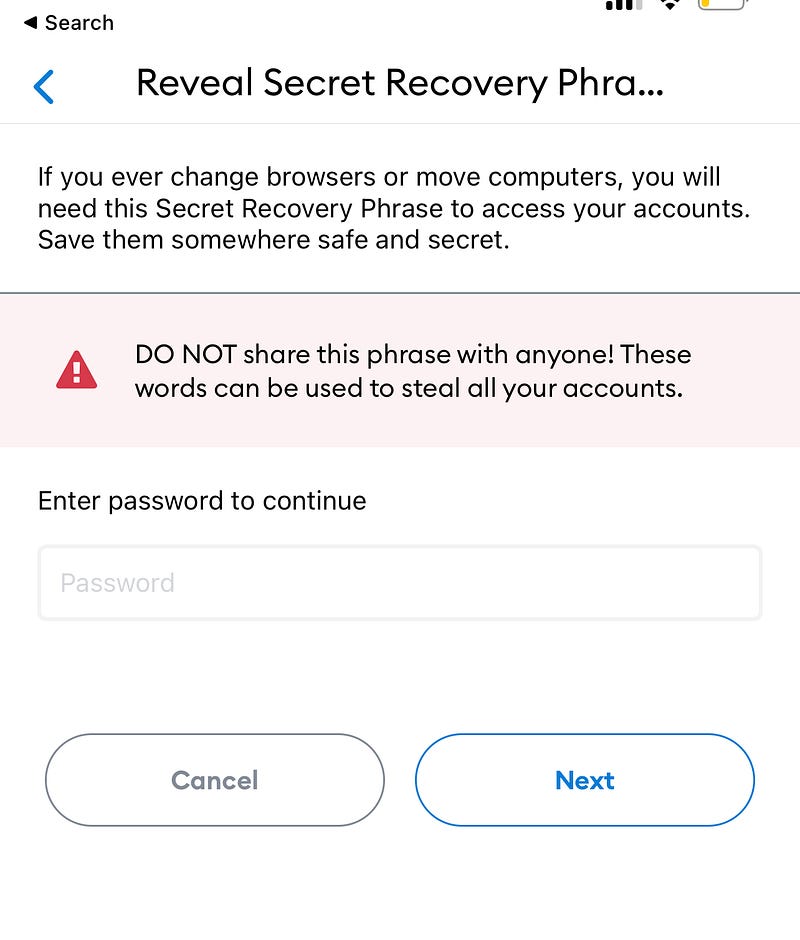Go back using the blue arrow
The height and width of the screenshot is (940, 800).
(x=43, y=86)
